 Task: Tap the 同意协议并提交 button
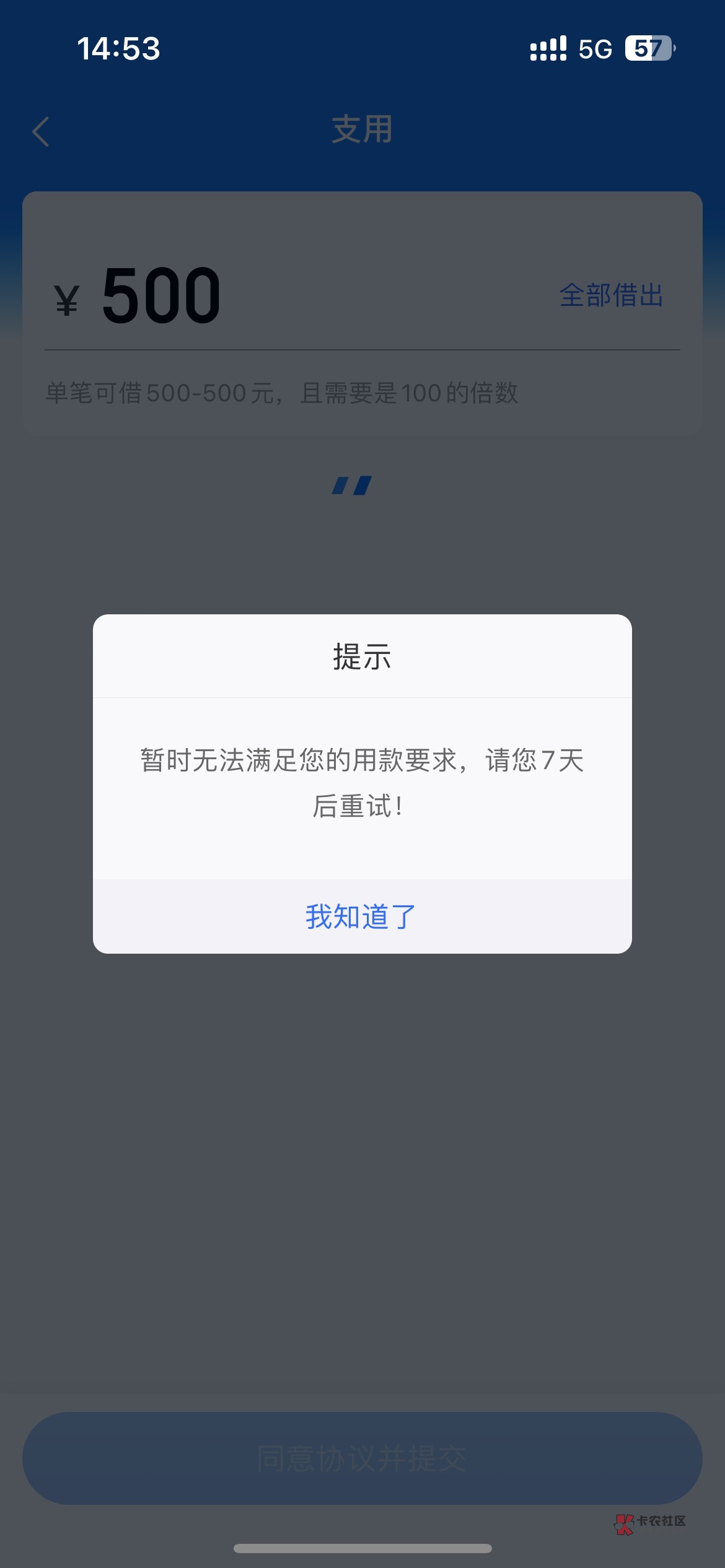click(362, 1458)
